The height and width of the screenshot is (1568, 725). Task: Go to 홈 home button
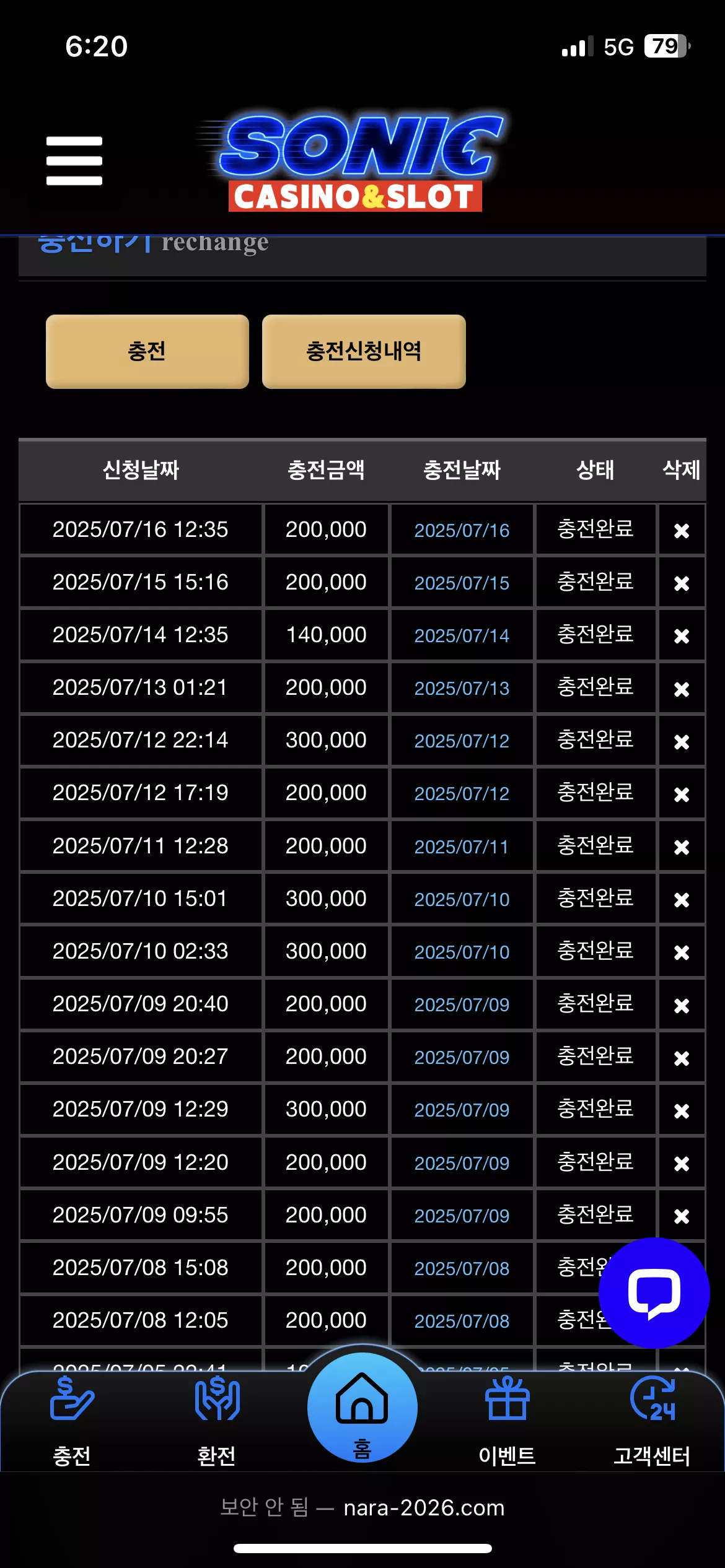coord(362,1408)
